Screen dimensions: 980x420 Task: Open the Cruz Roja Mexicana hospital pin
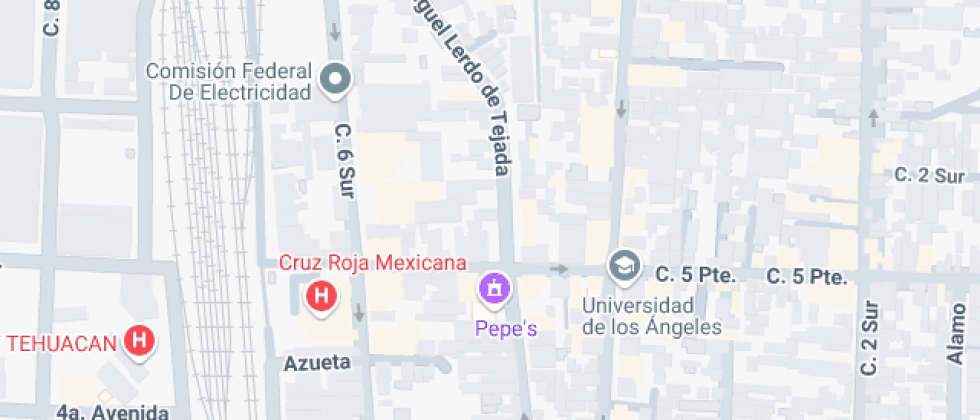tap(321, 296)
